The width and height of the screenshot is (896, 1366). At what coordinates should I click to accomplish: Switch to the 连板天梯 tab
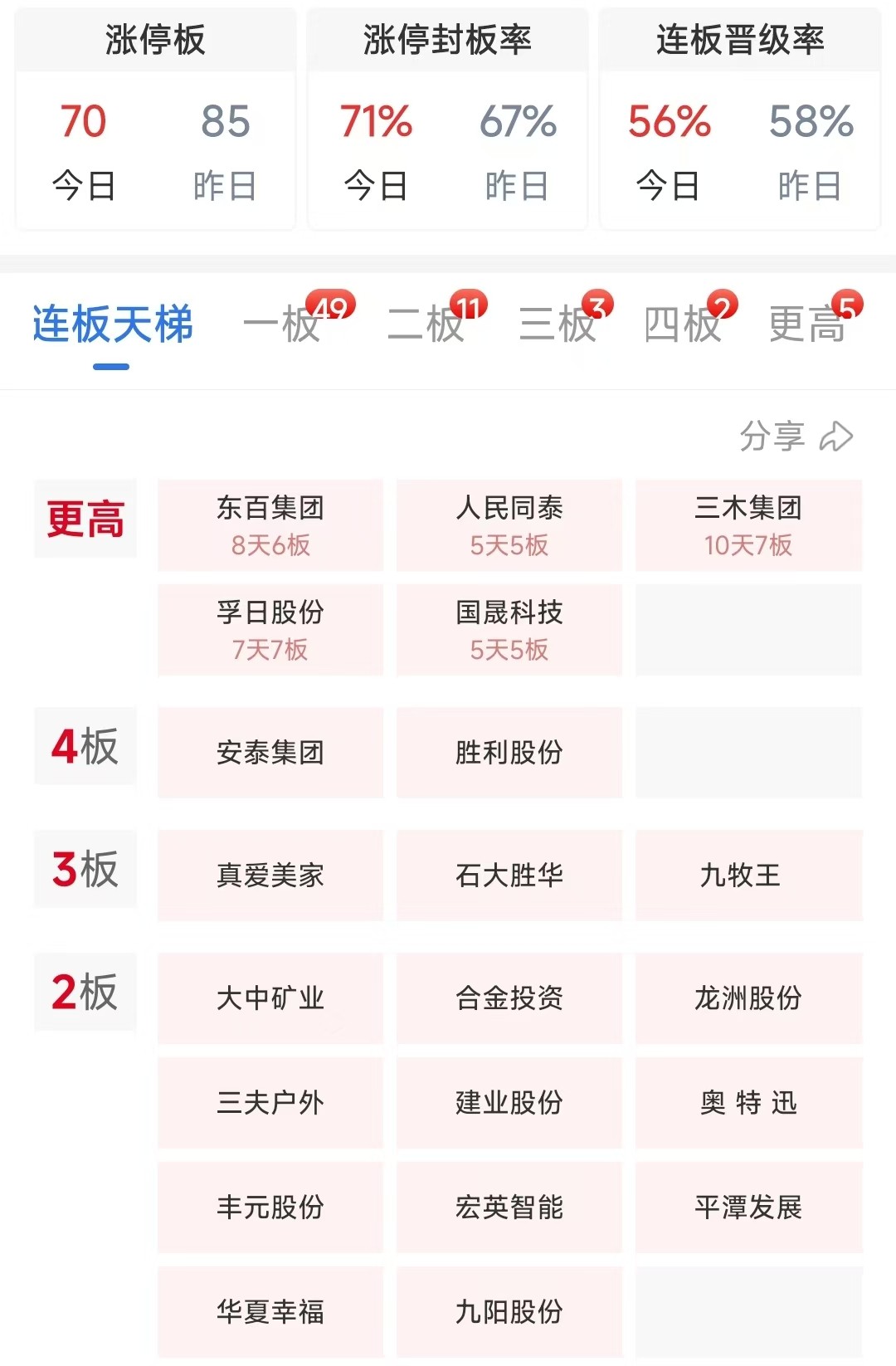113,324
